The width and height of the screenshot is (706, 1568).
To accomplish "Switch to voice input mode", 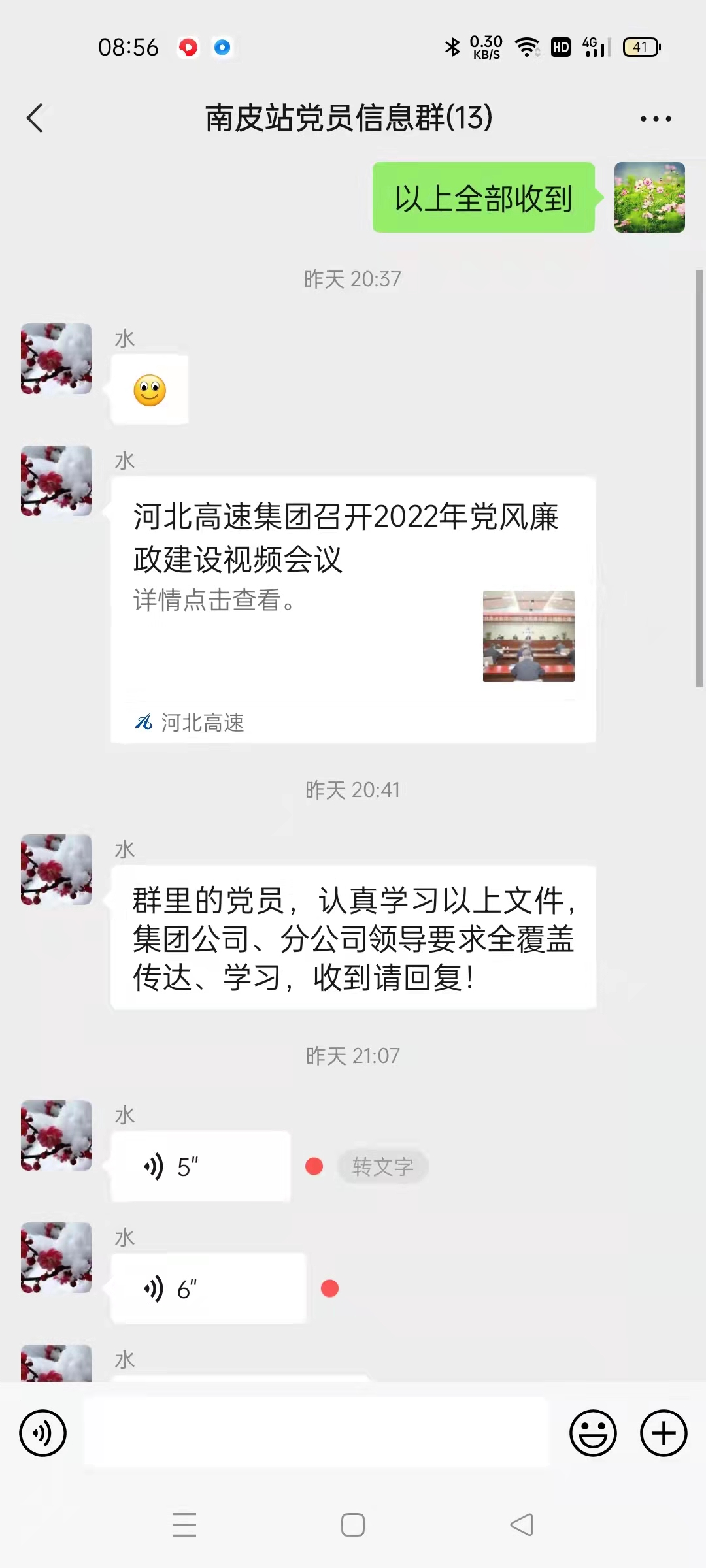I will (42, 1433).
